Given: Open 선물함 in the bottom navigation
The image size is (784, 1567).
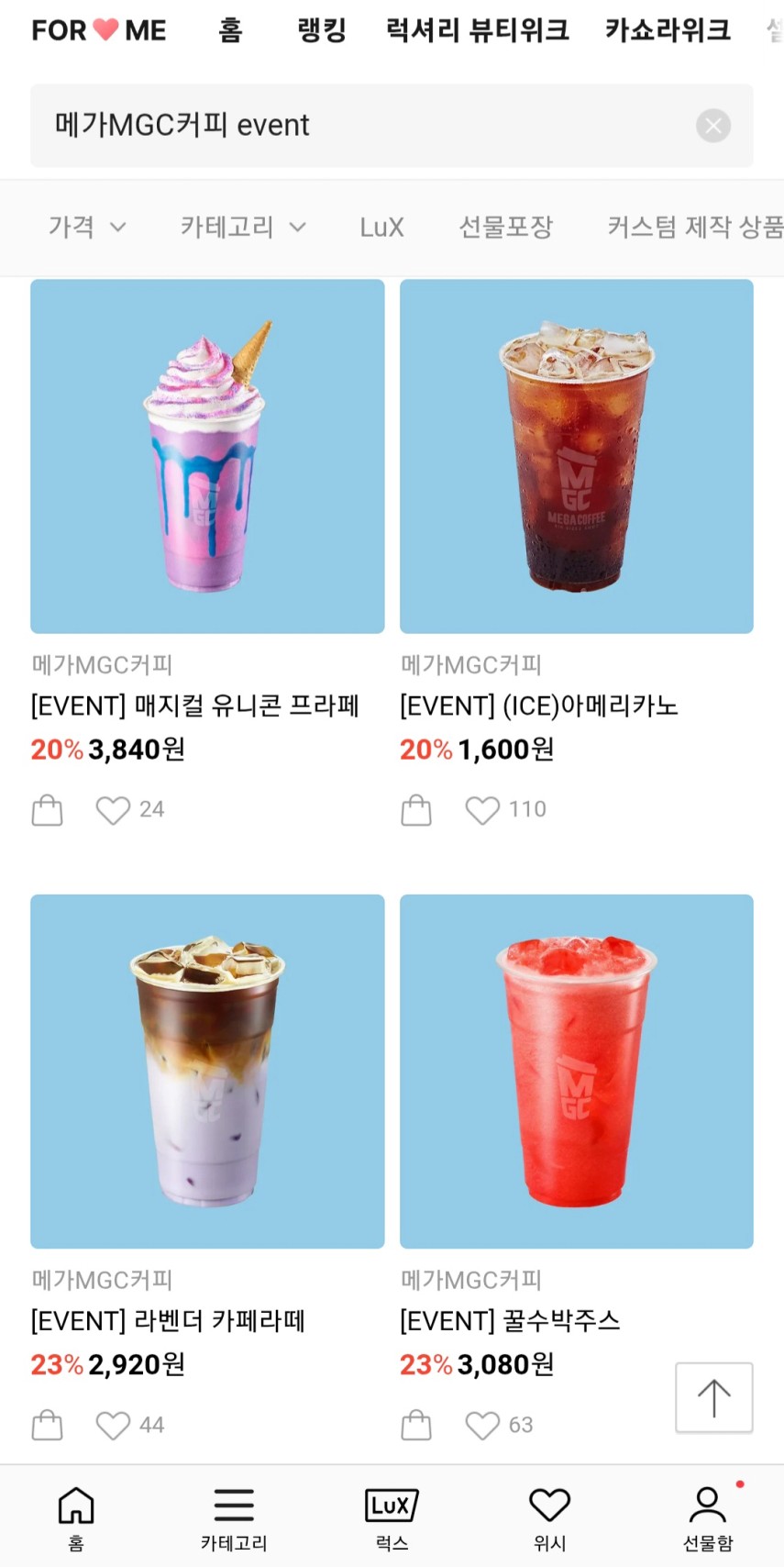Looking at the screenshot, I should pyautogui.click(x=708, y=1517).
